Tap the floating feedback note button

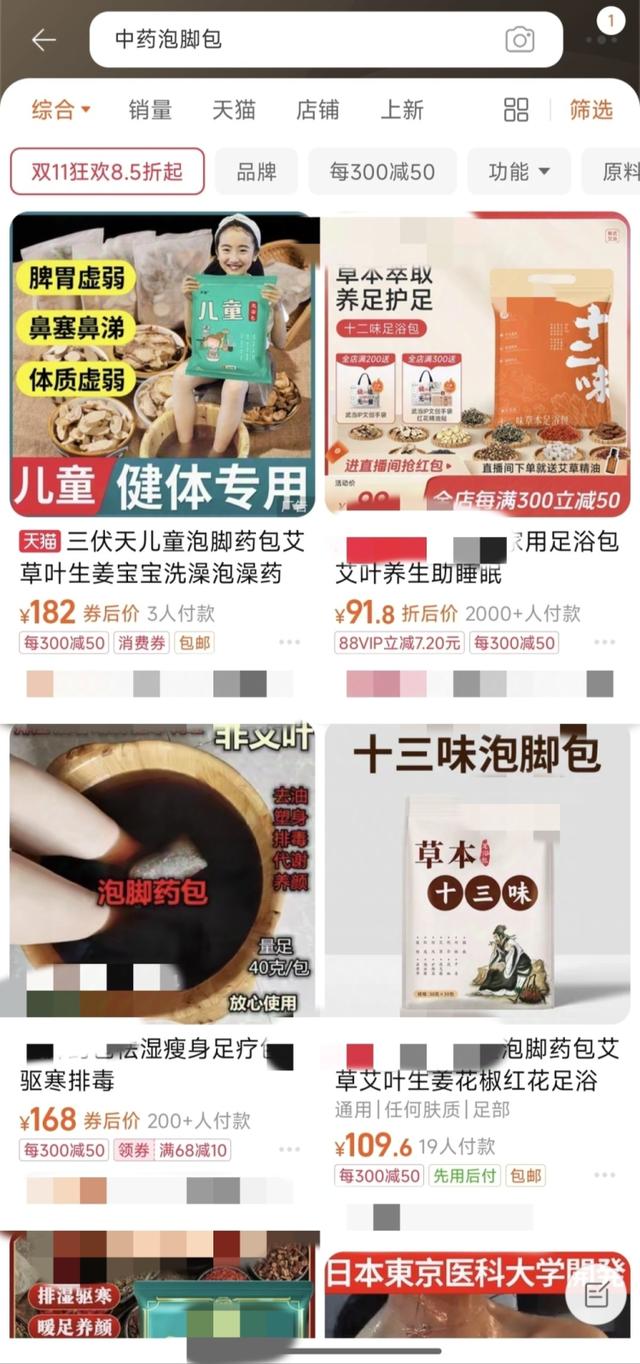(597, 1296)
